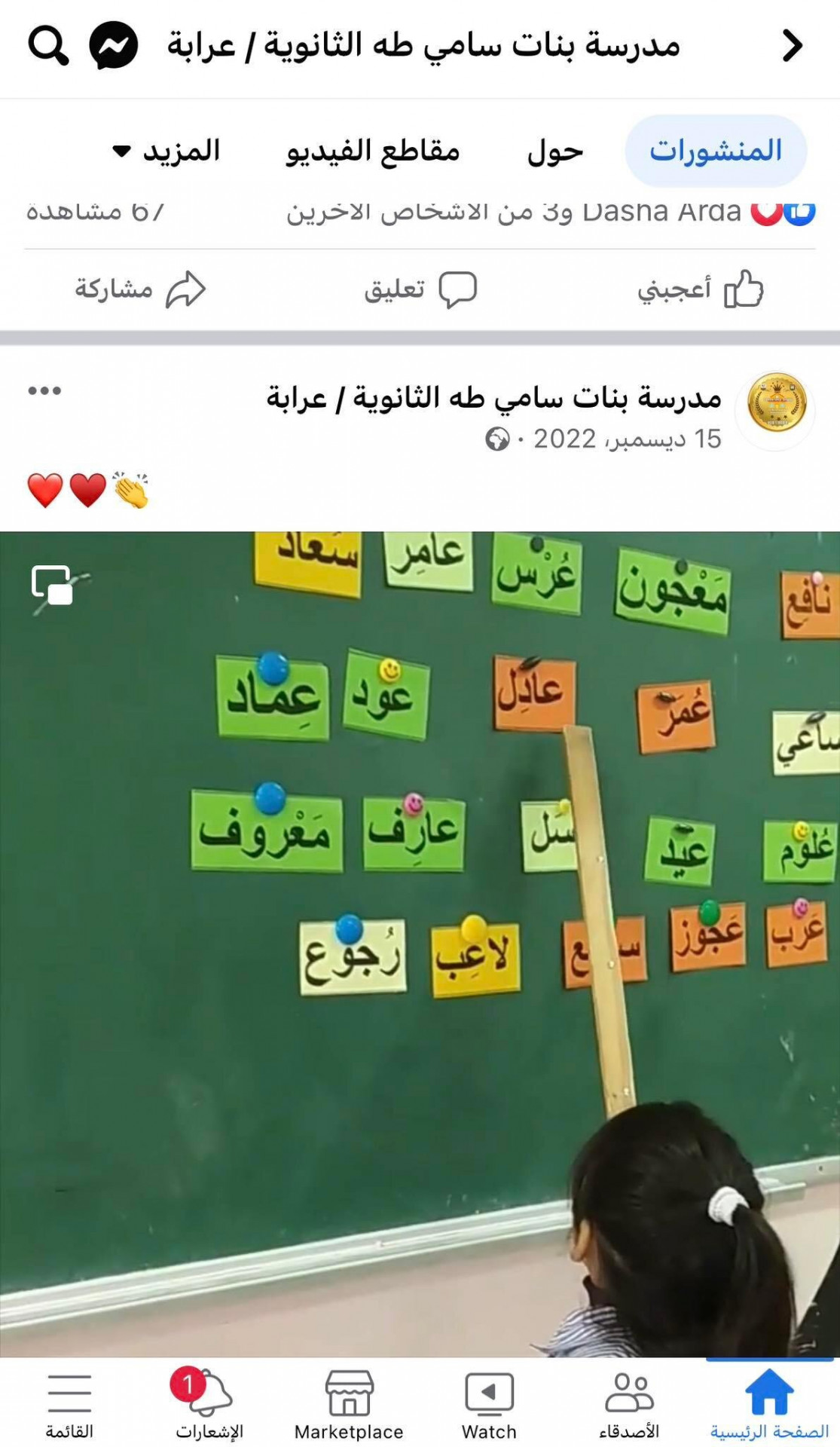The width and height of the screenshot is (840, 1447).
Task: Expand the المزيد dropdown
Action: (167, 151)
